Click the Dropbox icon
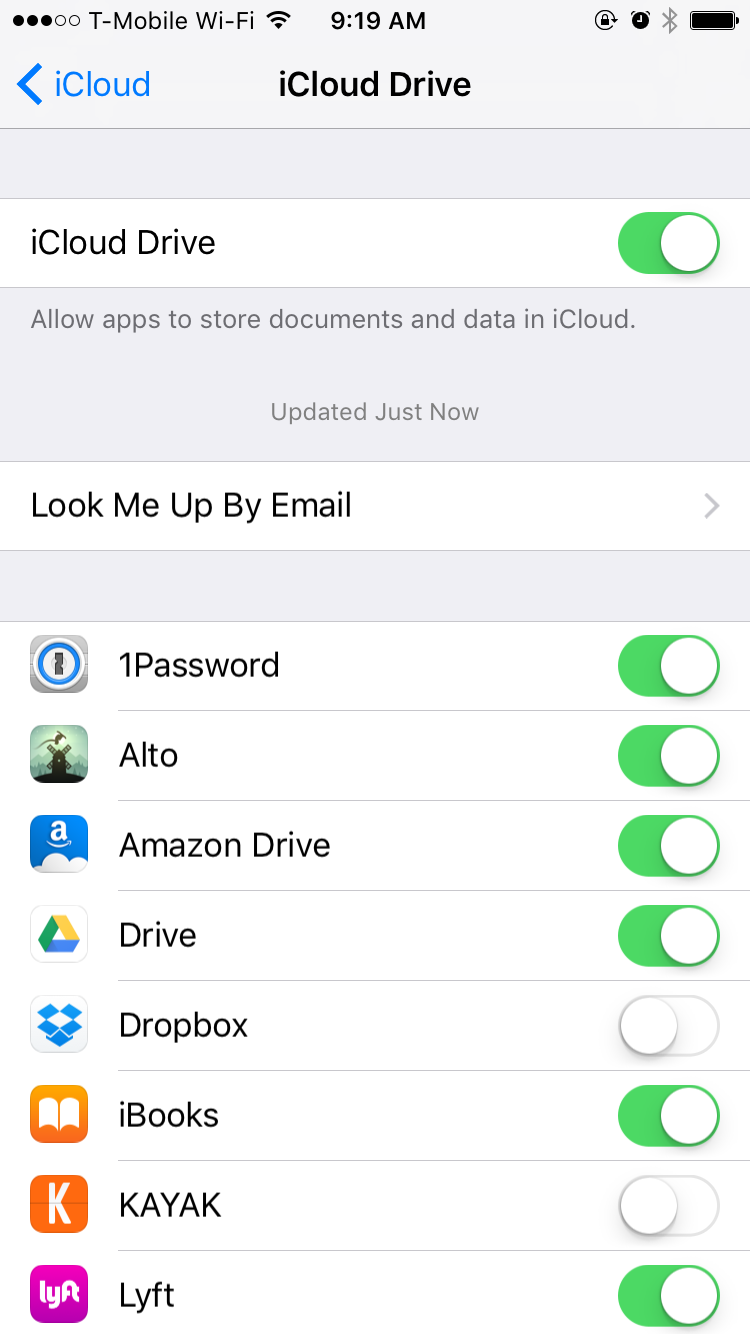The width and height of the screenshot is (750, 1334). click(58, 1024)
